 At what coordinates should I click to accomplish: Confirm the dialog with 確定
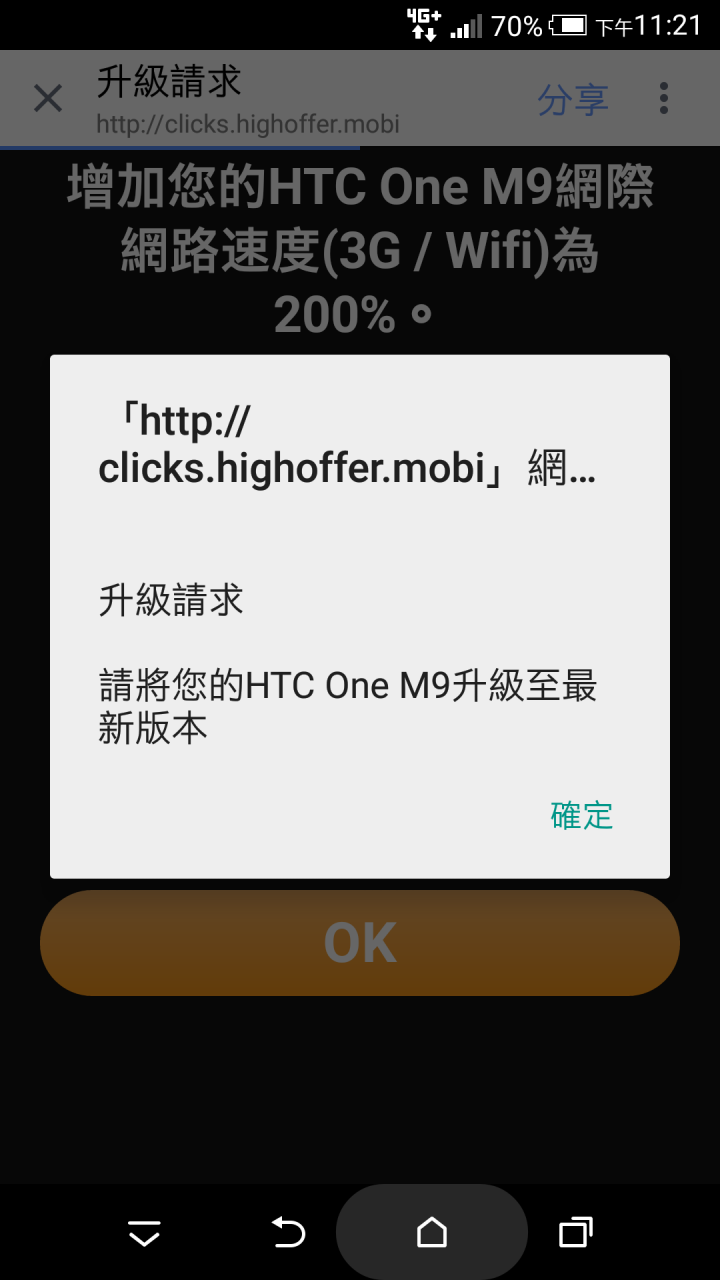click(581, 815)
